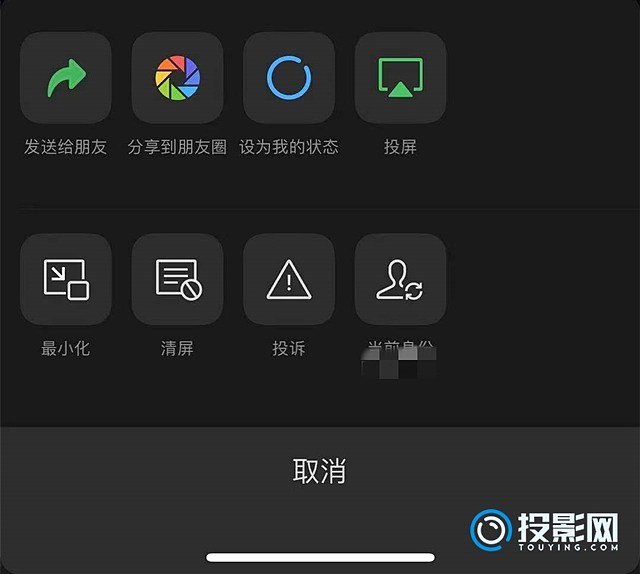Share to Moments via 分享到朋友圈
This screenshot has height=574, width=640.
click(x=177, y=78)
